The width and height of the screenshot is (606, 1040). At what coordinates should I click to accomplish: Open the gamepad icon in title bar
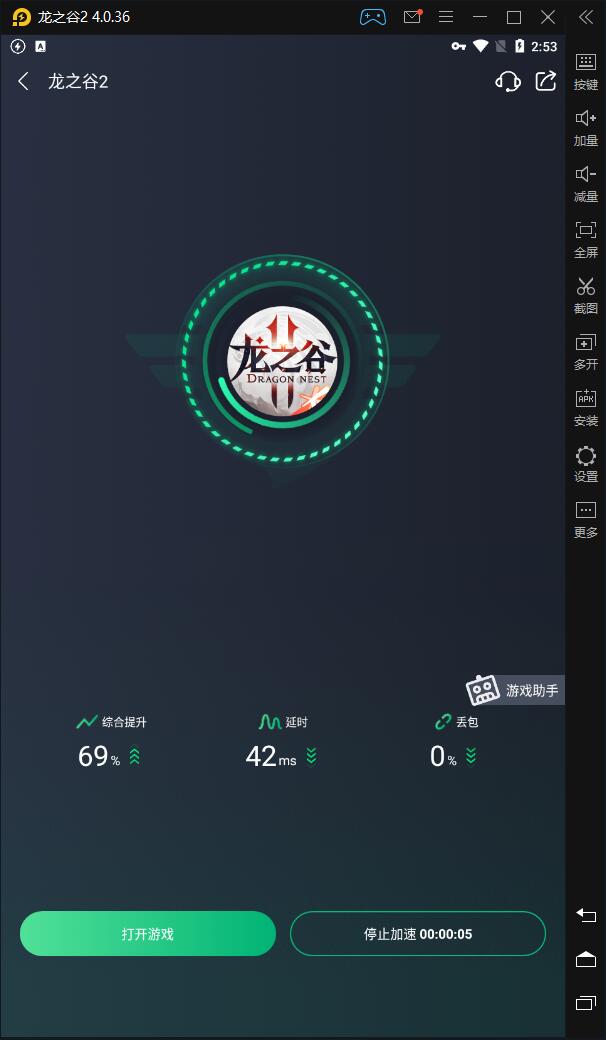pyautogui.click(x=373, y=17)
